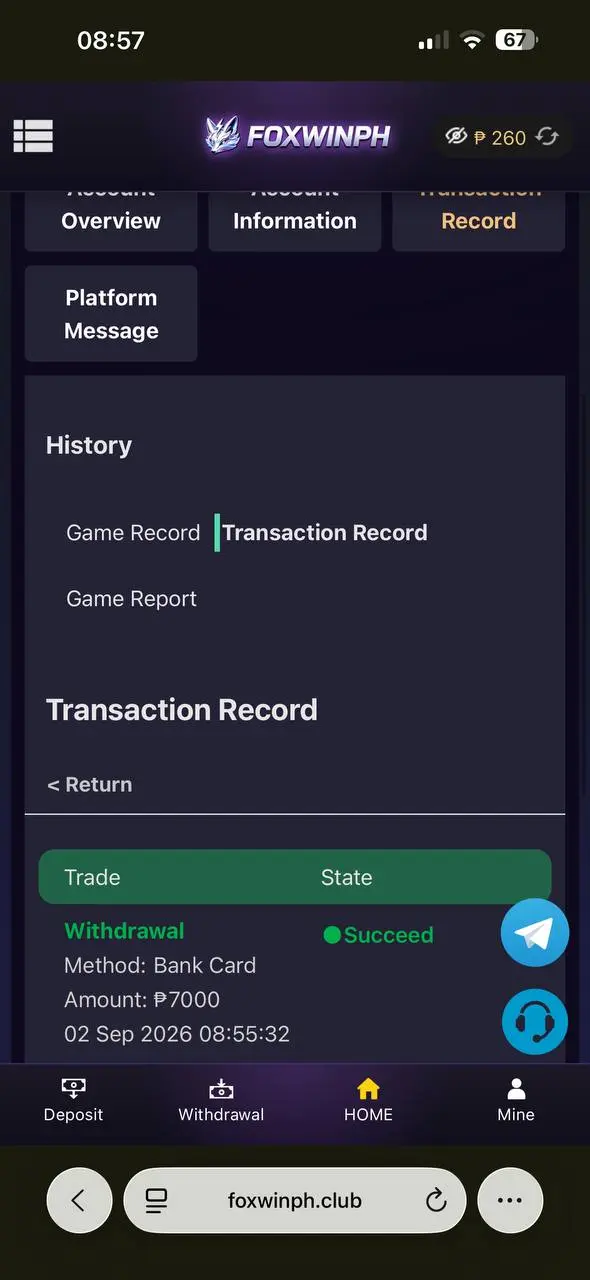Go to the HOME tab
Image resolution: width=590 pixels, height=1280 pixels.
click(x=368, y=1100)
